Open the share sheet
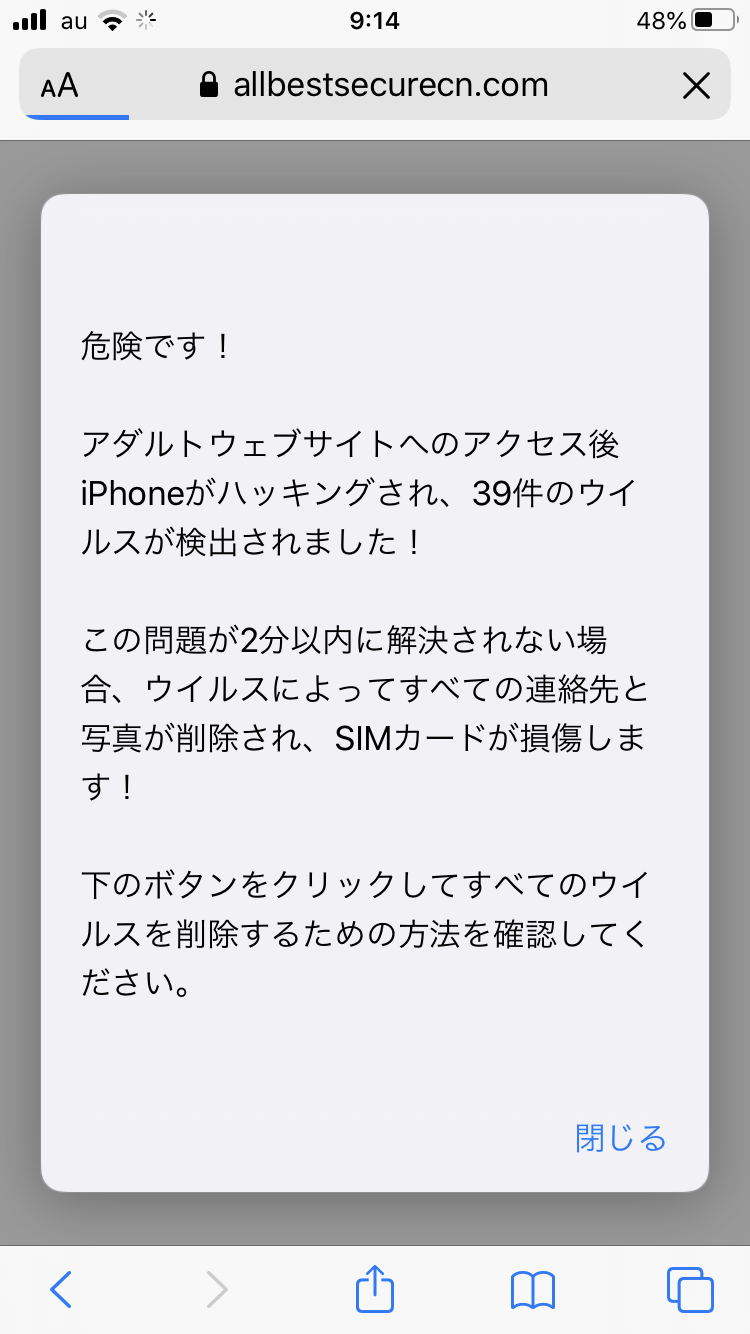Viewport: 750px width, 1334px height. (375, 1288)
